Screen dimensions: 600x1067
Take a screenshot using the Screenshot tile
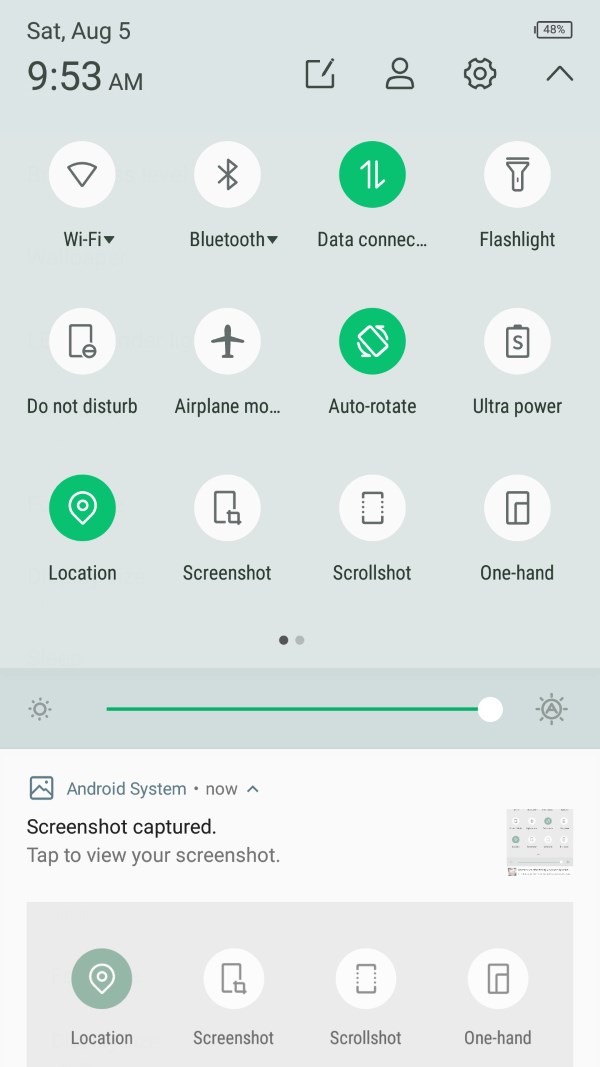pyautogui.click(x=227, y=508)
